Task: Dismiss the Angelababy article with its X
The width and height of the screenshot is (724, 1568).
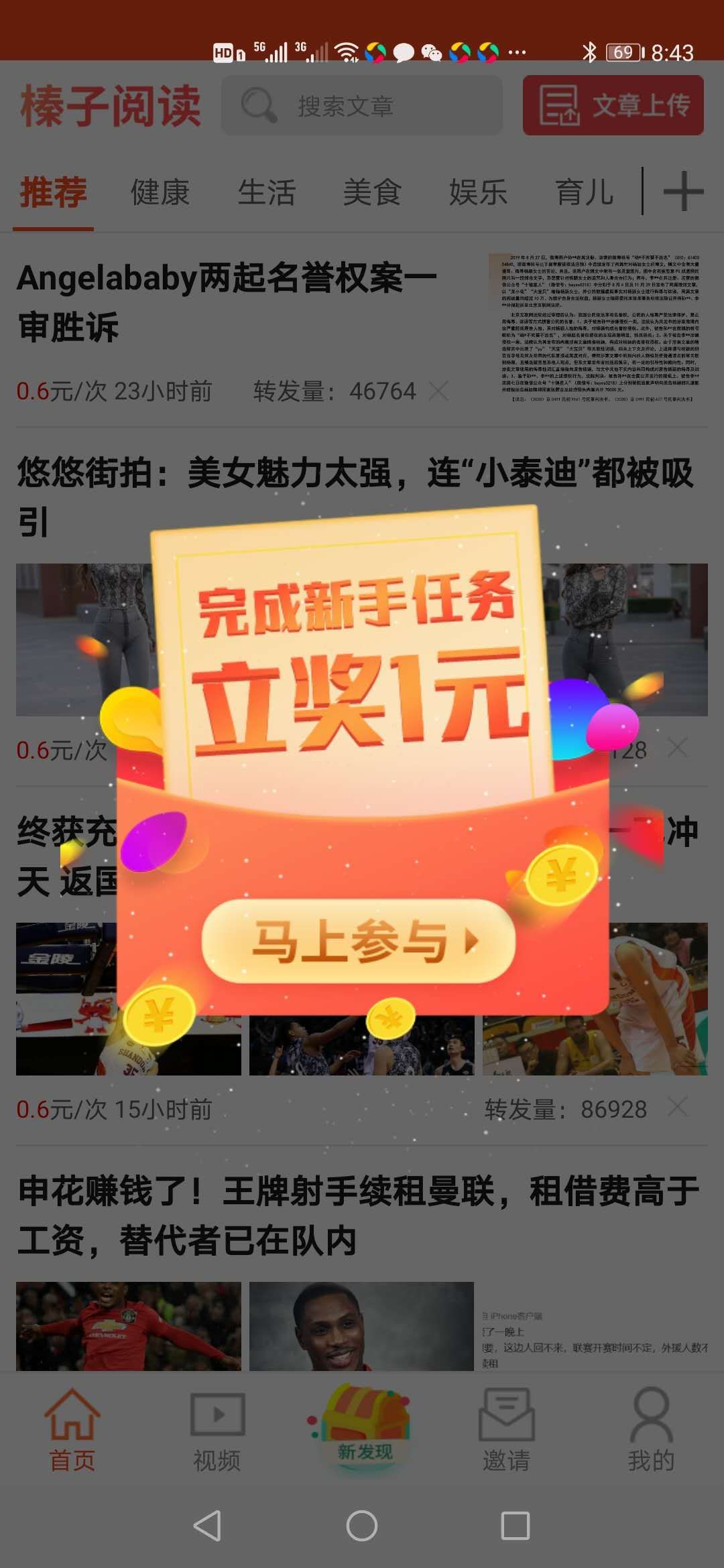Action: coord(438,391)
